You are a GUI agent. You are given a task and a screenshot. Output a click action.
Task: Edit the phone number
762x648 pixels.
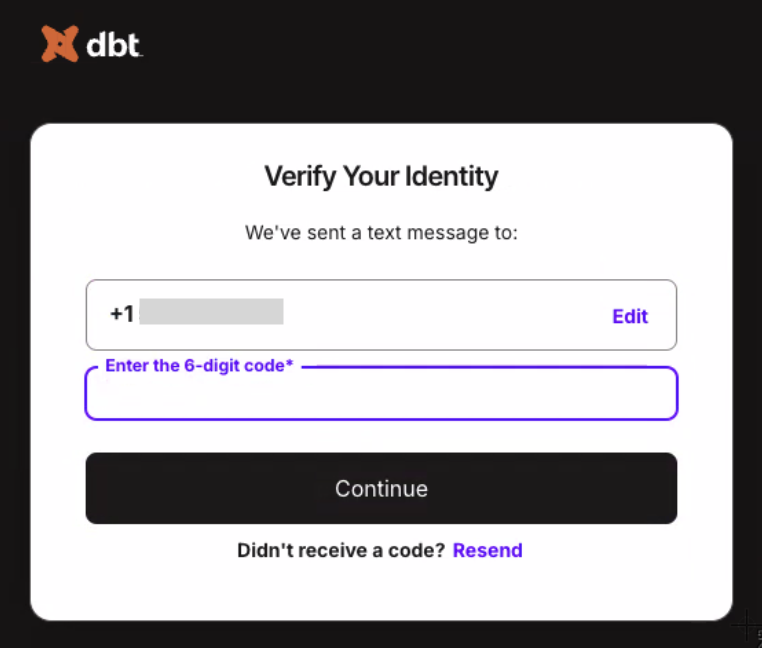[630, 316]
